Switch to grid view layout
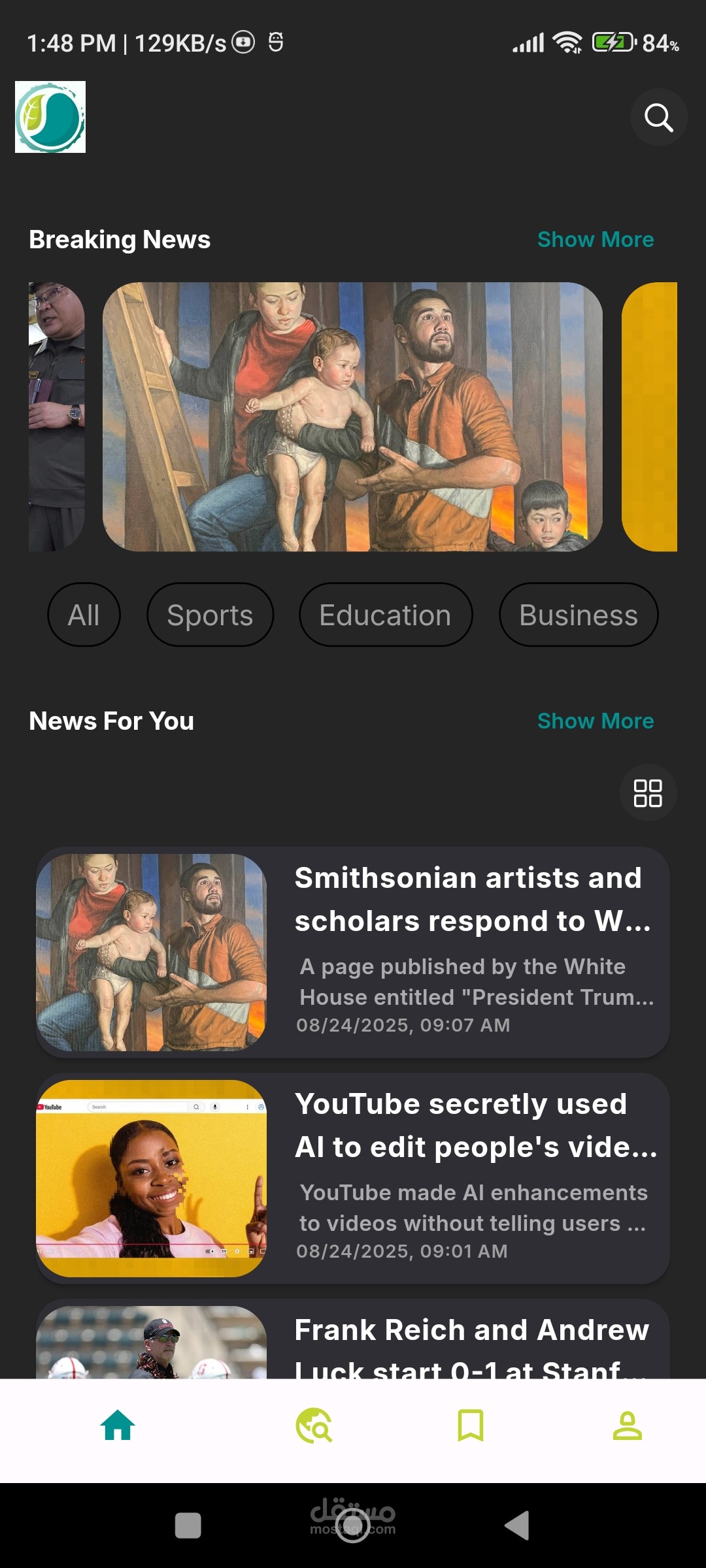Viewport: 706px width, 1568px height. click(x=648, y=793)
